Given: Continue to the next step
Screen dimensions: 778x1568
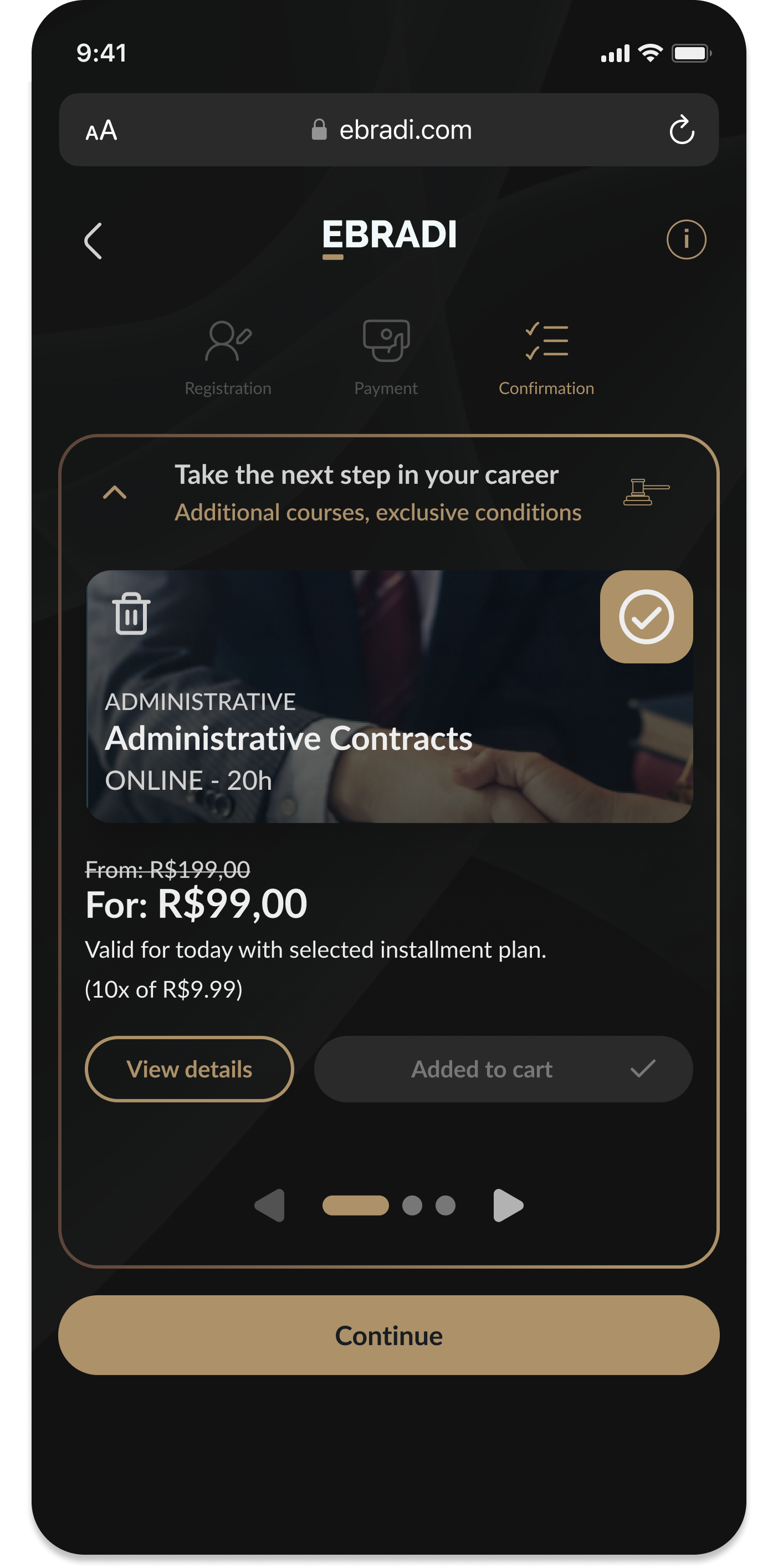Looking at the screenshot, I should (389, 1335).
